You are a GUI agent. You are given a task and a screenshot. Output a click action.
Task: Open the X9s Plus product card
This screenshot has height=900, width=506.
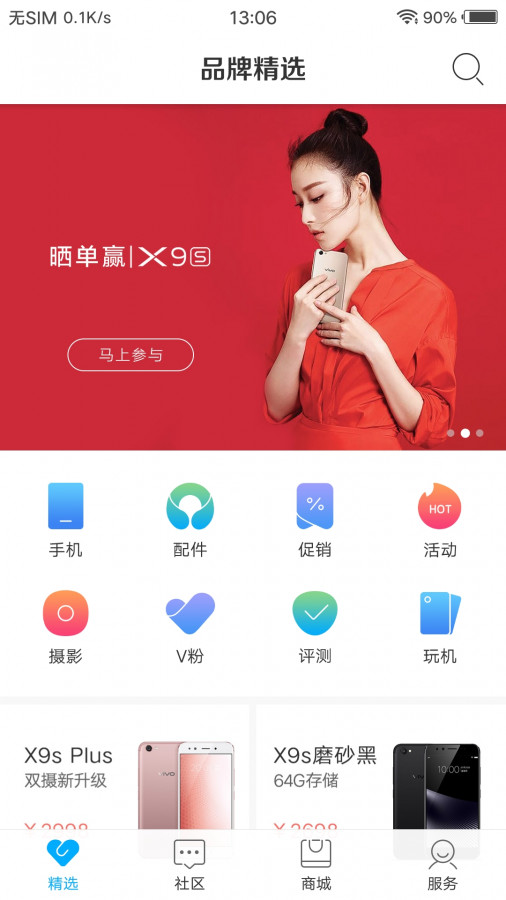pyautogui.click(x=124, y=767)
